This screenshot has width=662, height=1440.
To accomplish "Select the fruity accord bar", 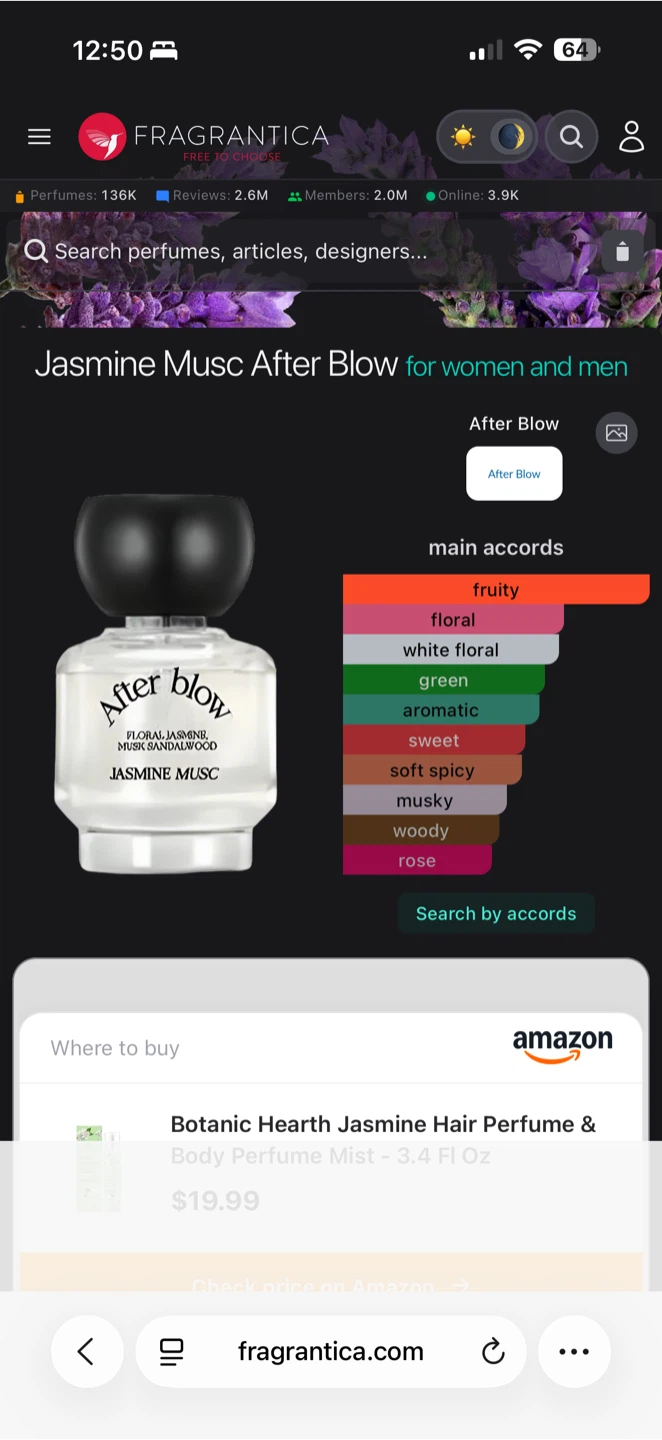I will click(496, 590).
